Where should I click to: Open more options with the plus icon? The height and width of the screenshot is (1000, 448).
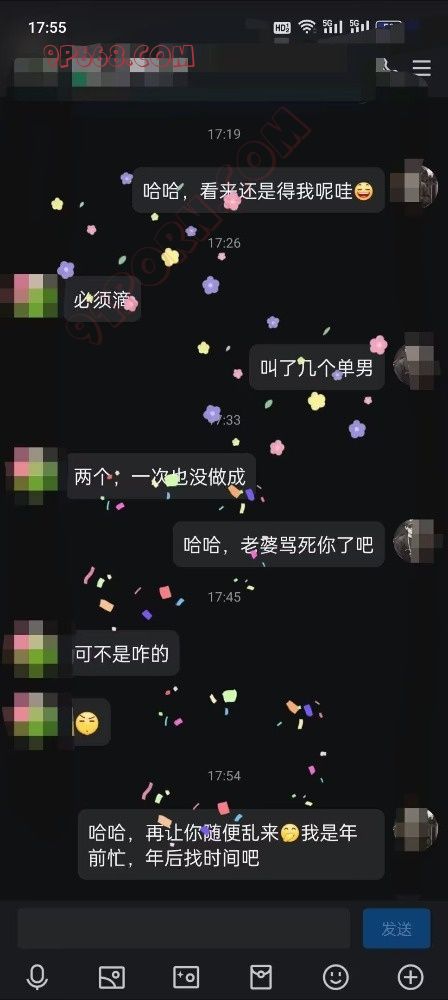(410, 976)
